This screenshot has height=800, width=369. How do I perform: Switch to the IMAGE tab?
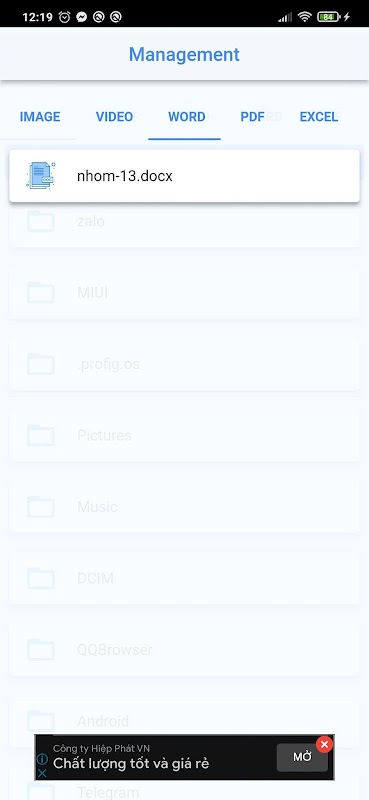click(x=40, y=117)
